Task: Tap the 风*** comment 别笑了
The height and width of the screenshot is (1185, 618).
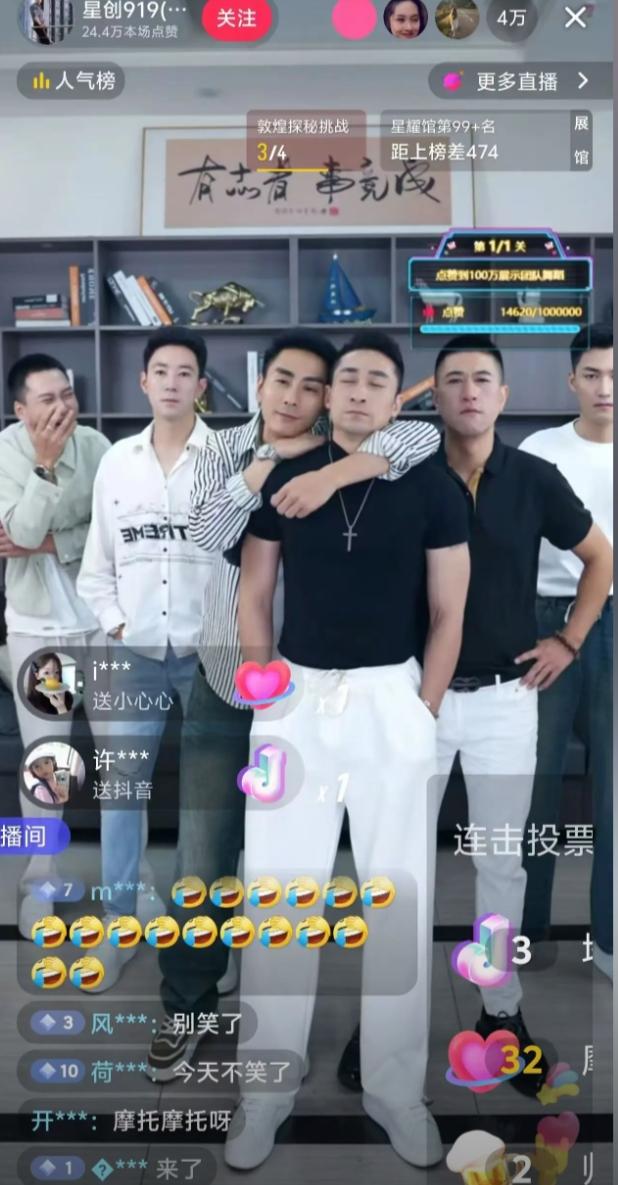Action: pos(136,1023)
